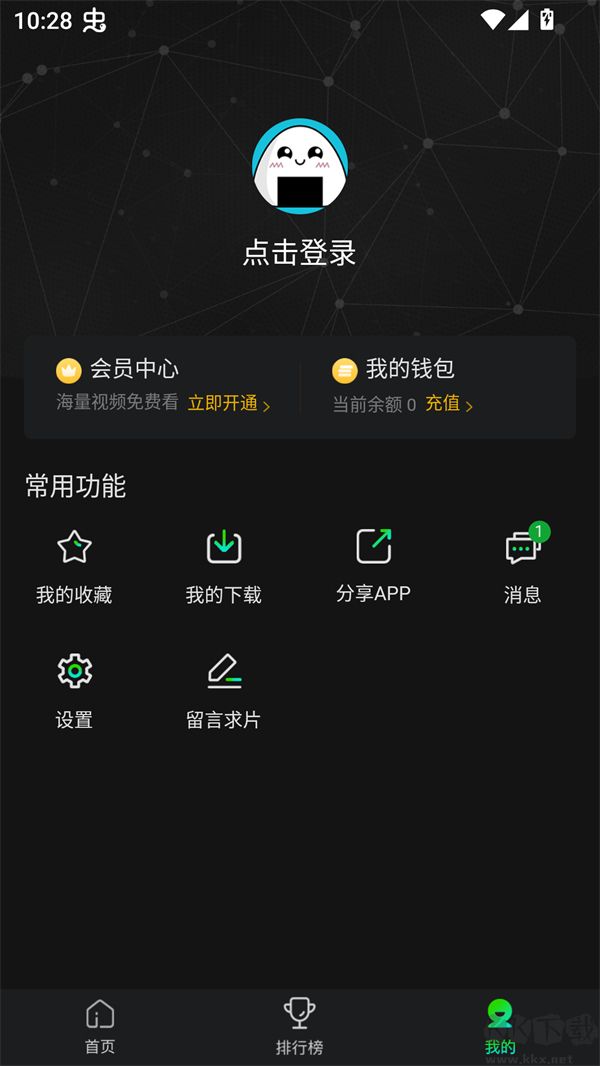Select the 我的 tab

[x=500, y=1027]
